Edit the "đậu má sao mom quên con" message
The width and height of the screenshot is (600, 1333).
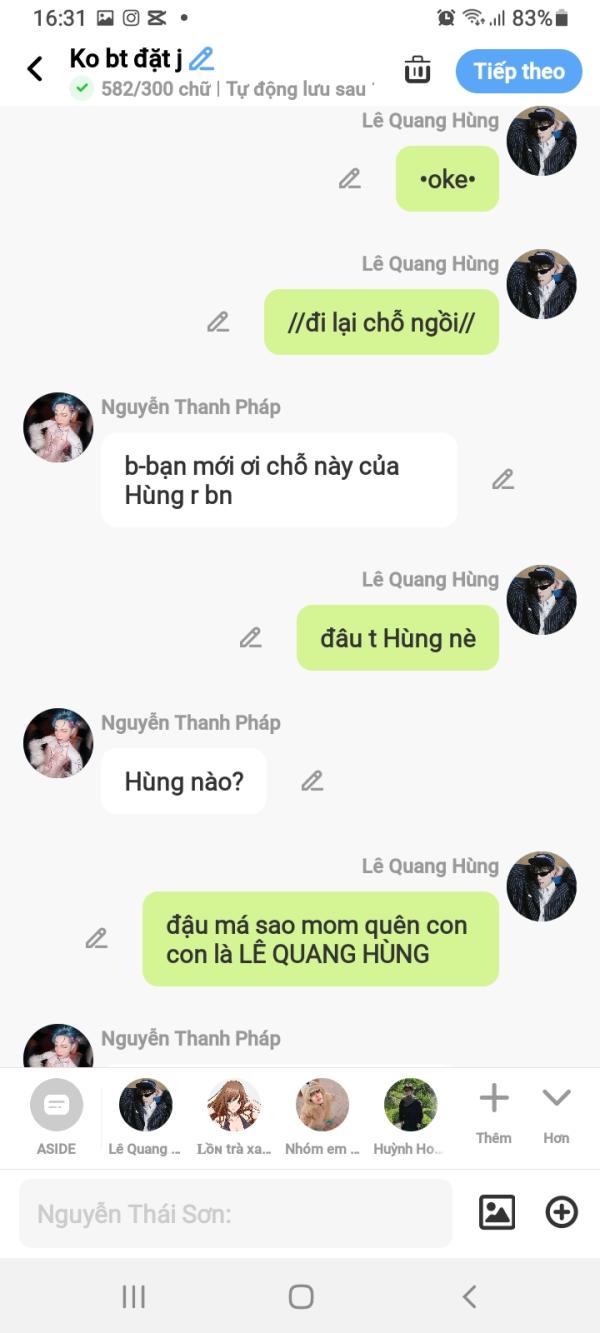point(96,939)
